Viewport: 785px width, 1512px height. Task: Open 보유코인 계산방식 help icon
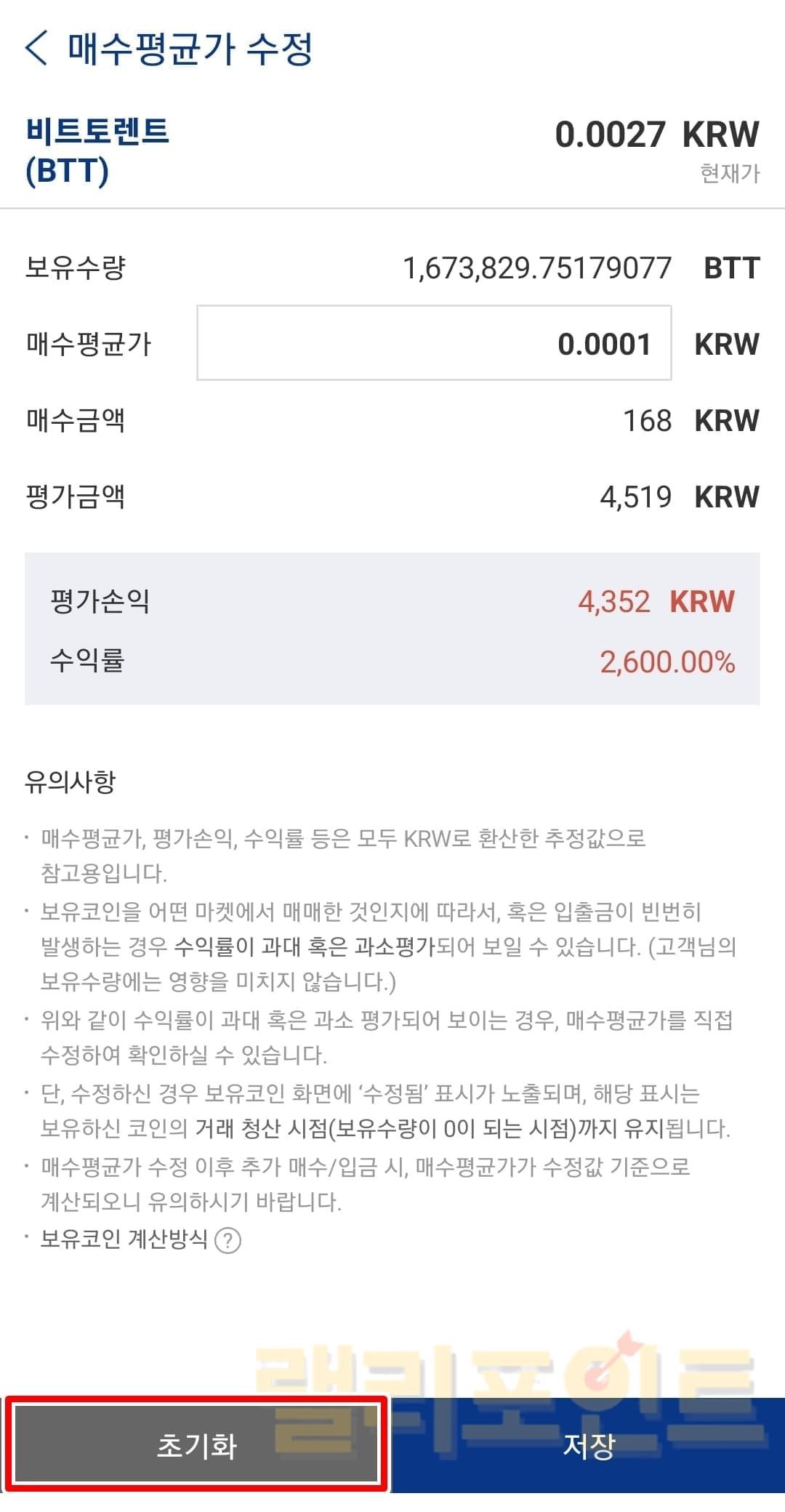click(x=228, y=1239)
